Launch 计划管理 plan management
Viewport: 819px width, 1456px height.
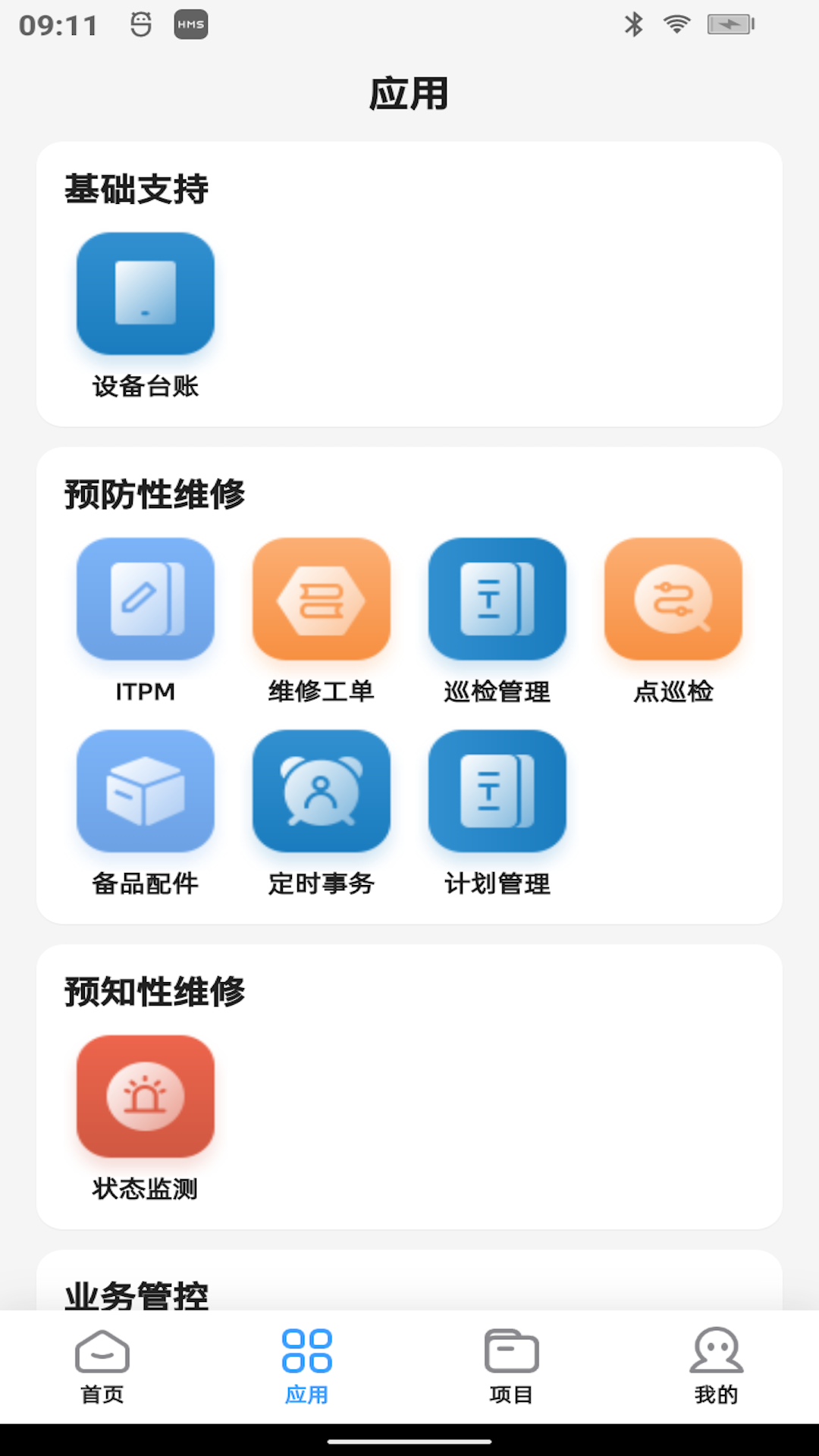click(497, 791)
